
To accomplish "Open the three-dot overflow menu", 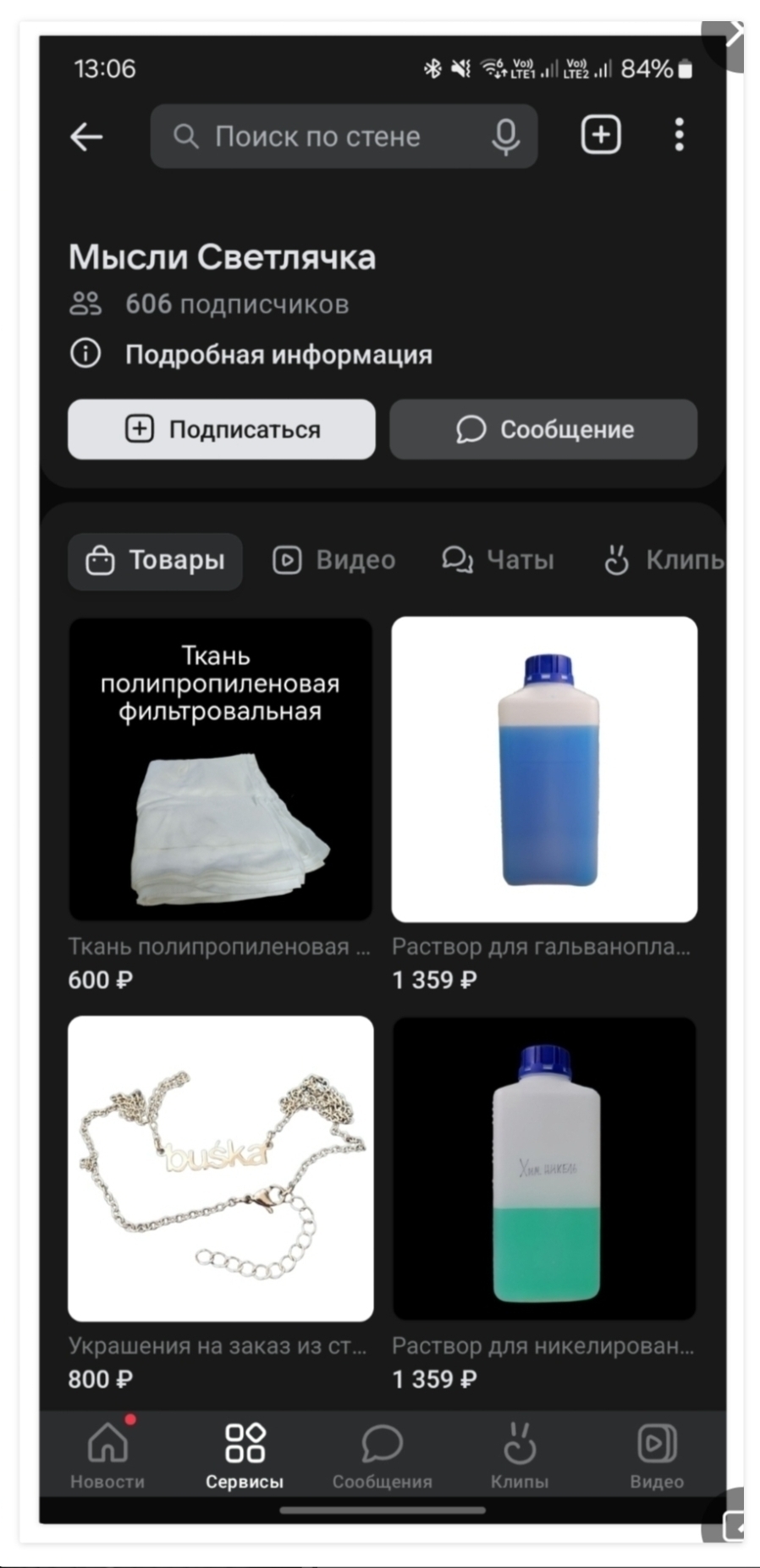I will point(679,135).
